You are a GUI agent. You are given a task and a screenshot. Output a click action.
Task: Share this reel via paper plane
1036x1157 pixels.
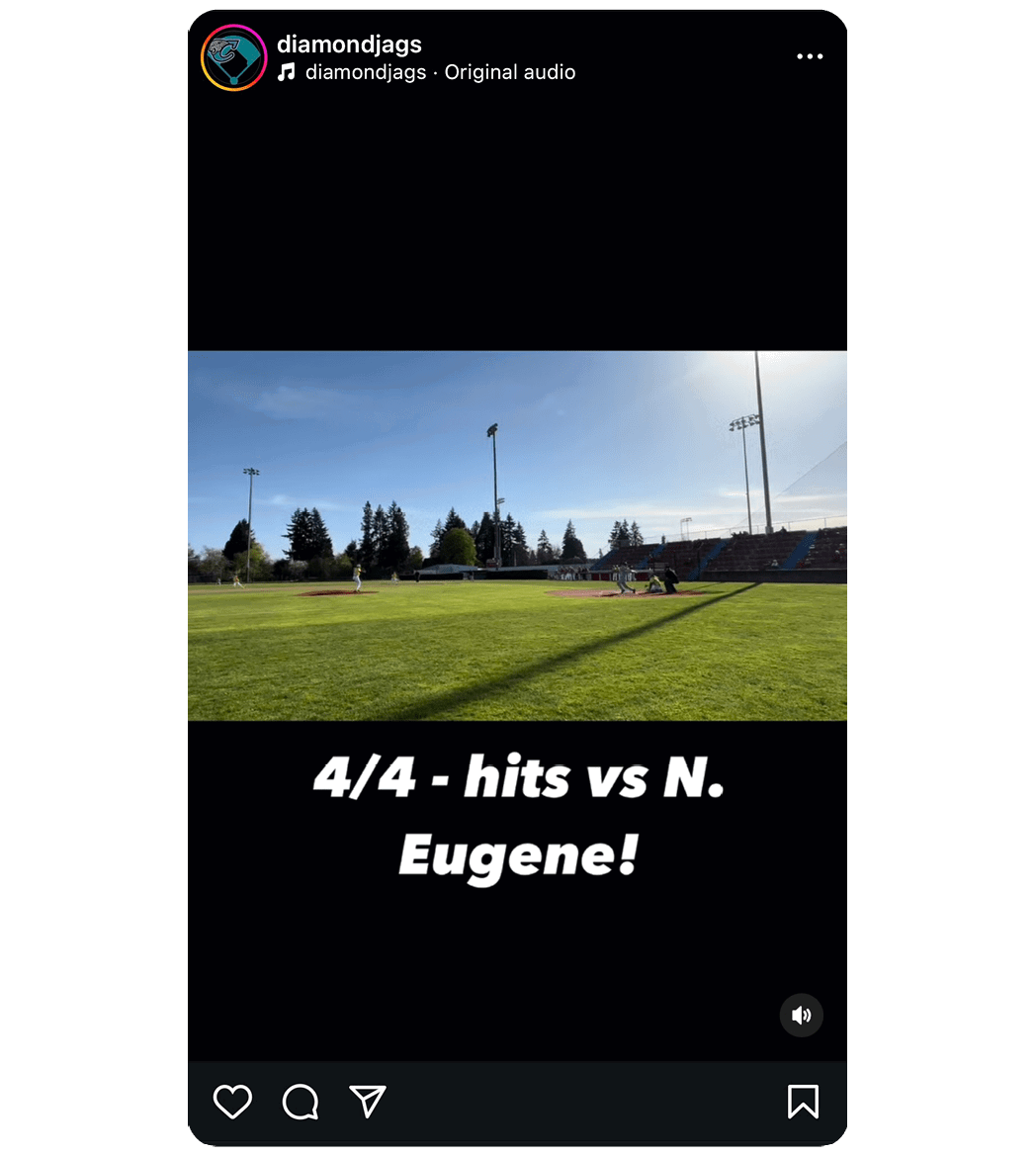pyautogui.click(x=367, y=1101)
